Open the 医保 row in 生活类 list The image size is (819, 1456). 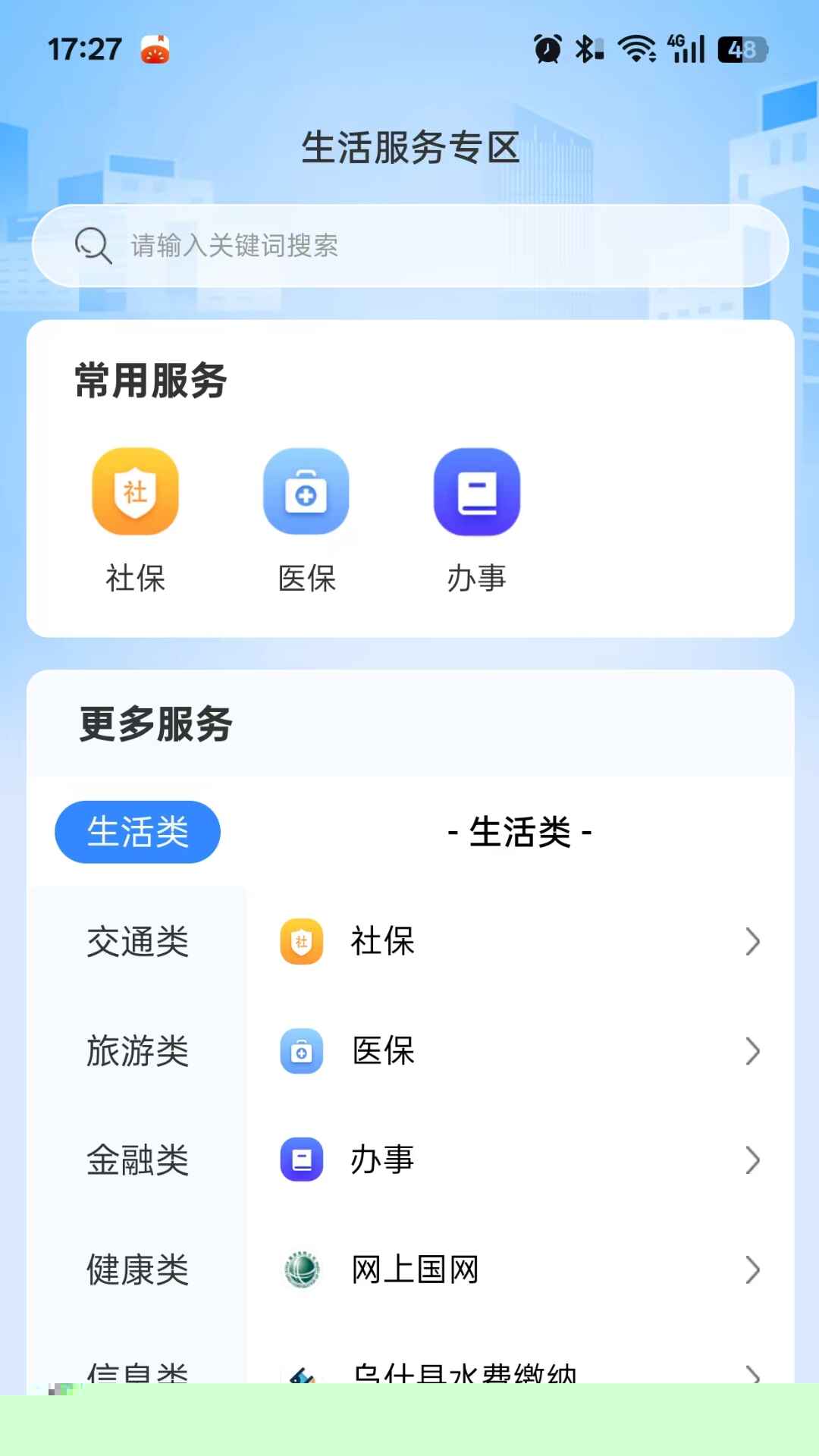(519, 1051)
